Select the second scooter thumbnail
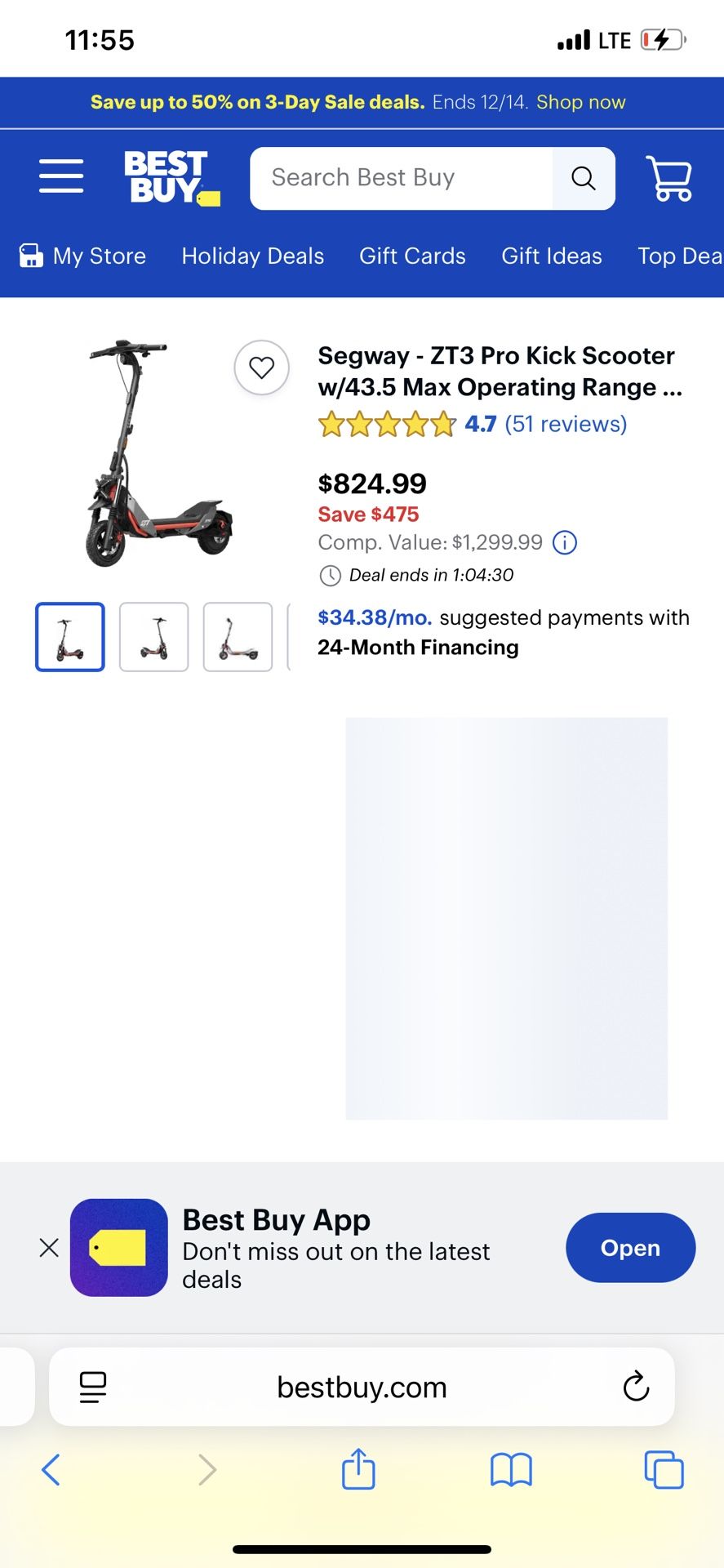This screenshot has width=724, height=1568. (x=153, y=636)
